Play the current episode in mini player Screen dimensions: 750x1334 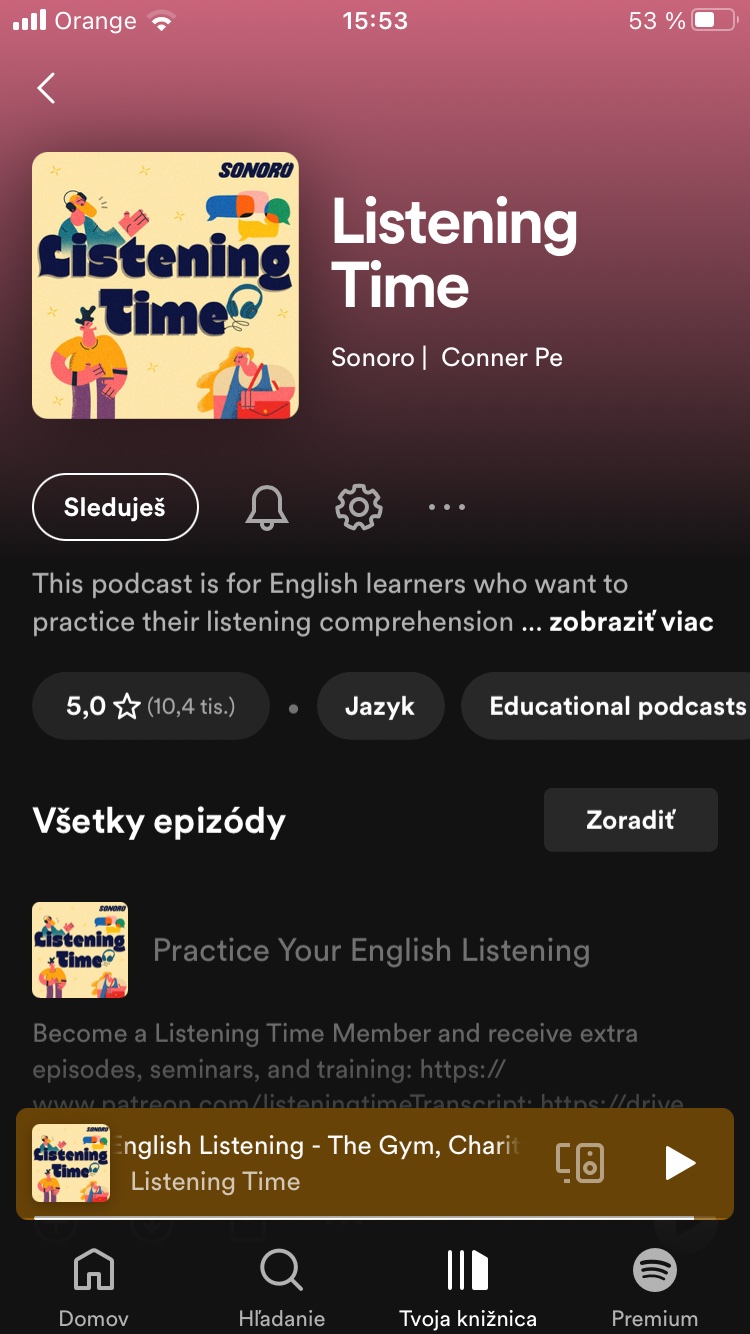(680, 1163)
